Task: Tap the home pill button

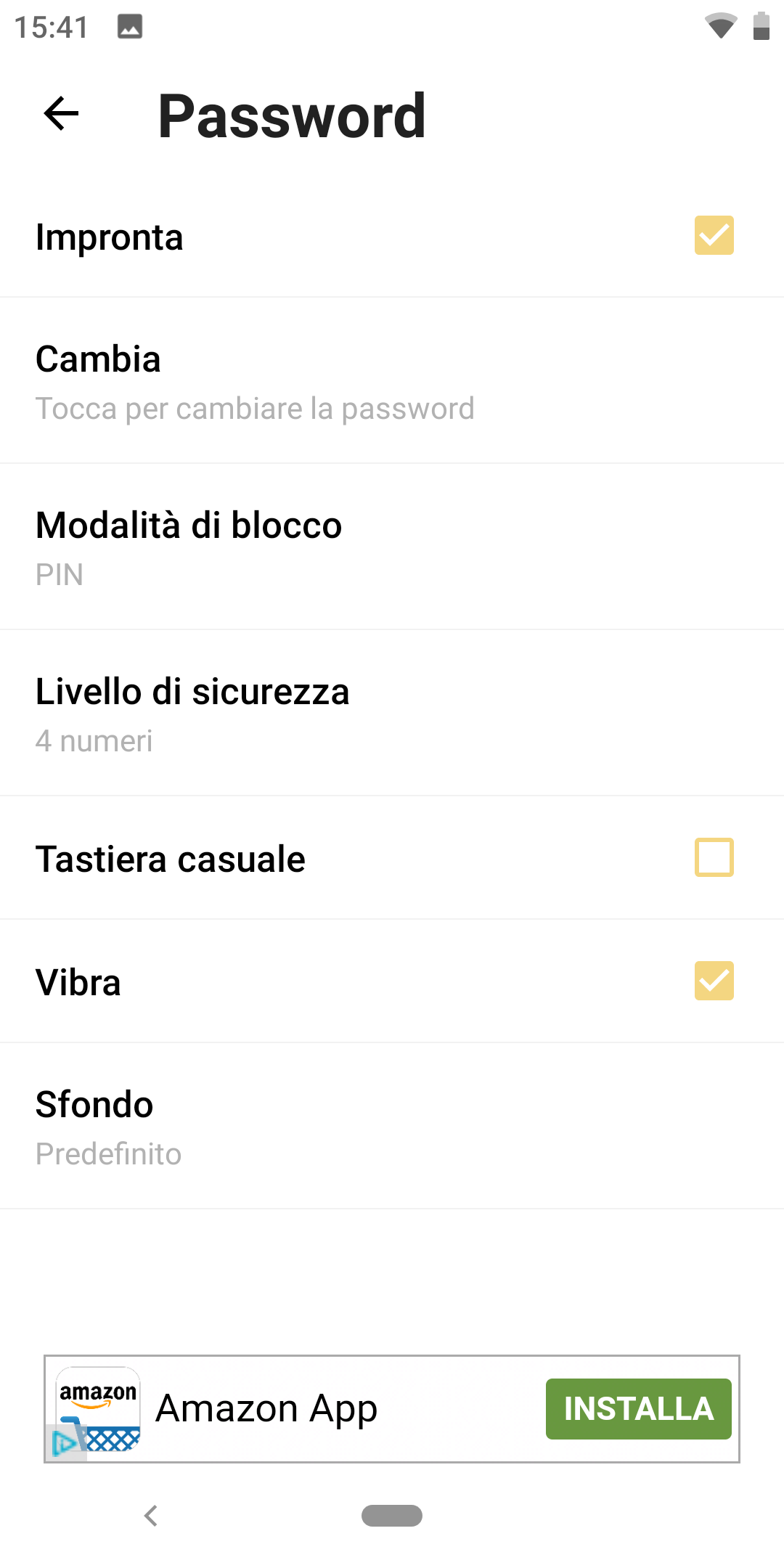Action: pos(392,1516)
